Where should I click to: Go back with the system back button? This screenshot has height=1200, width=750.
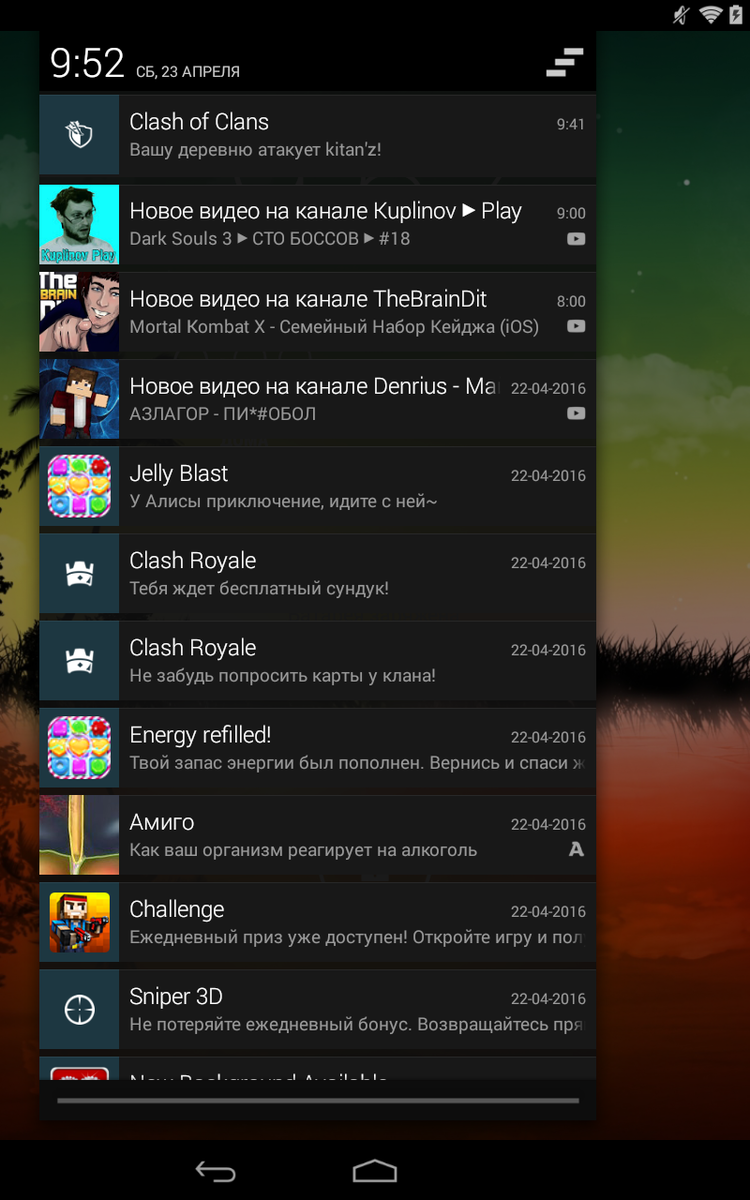(215, 1171)
